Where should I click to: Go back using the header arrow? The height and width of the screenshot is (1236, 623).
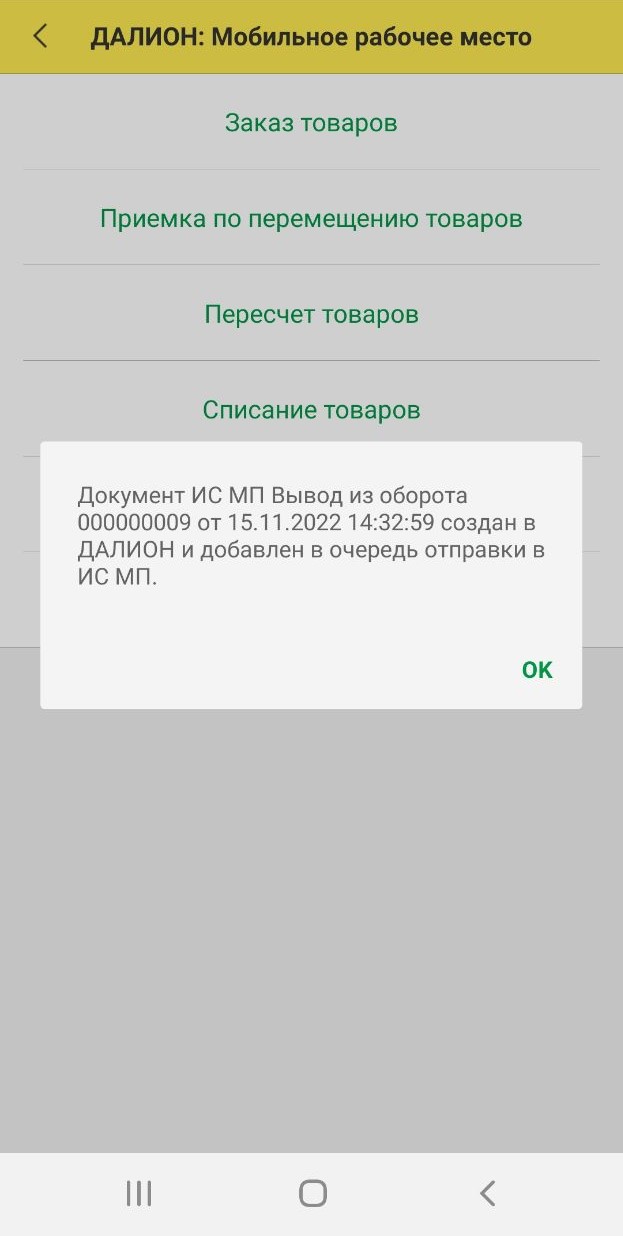click(x=40, y=37)
